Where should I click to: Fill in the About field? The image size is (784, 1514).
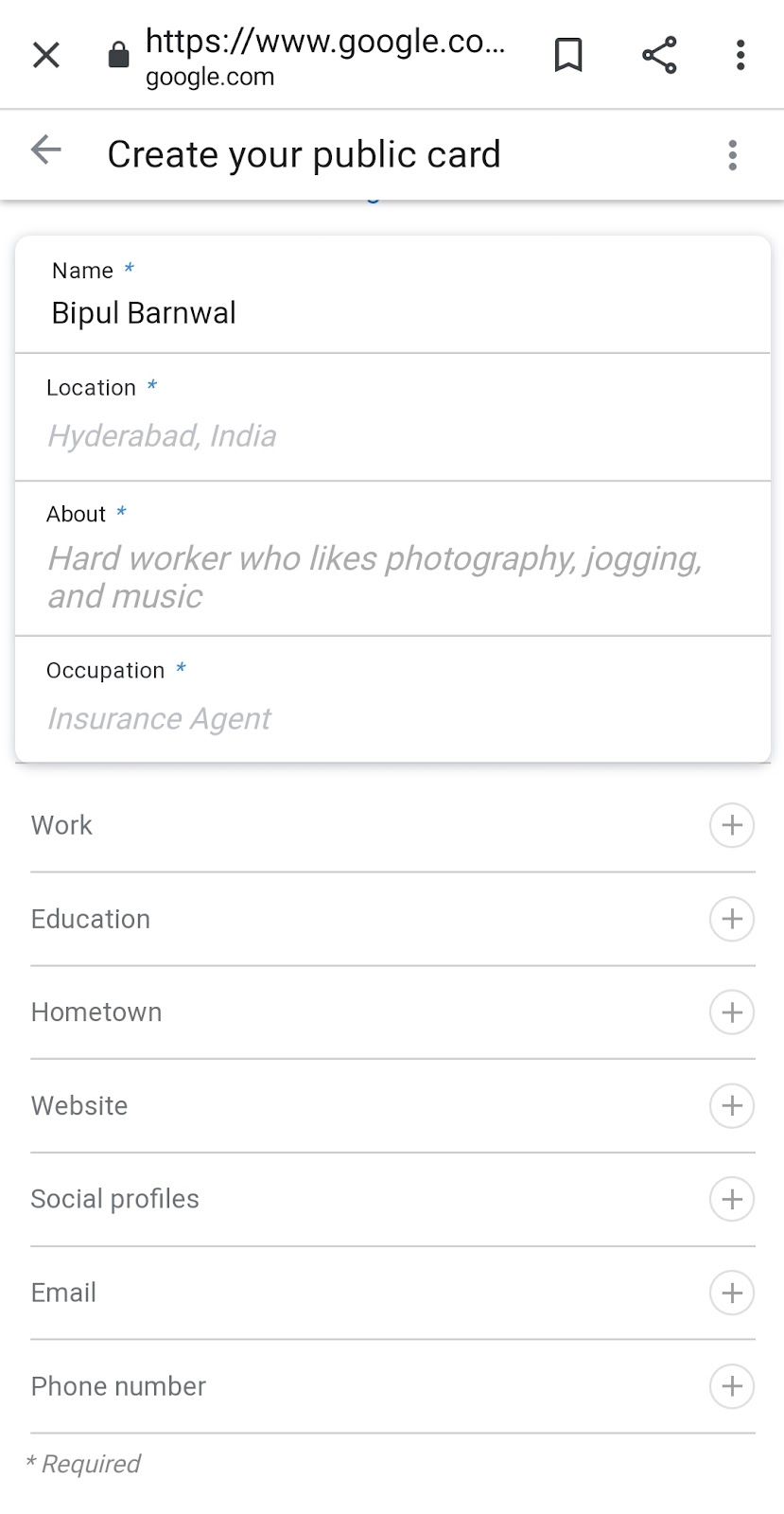tap(392, 576)
